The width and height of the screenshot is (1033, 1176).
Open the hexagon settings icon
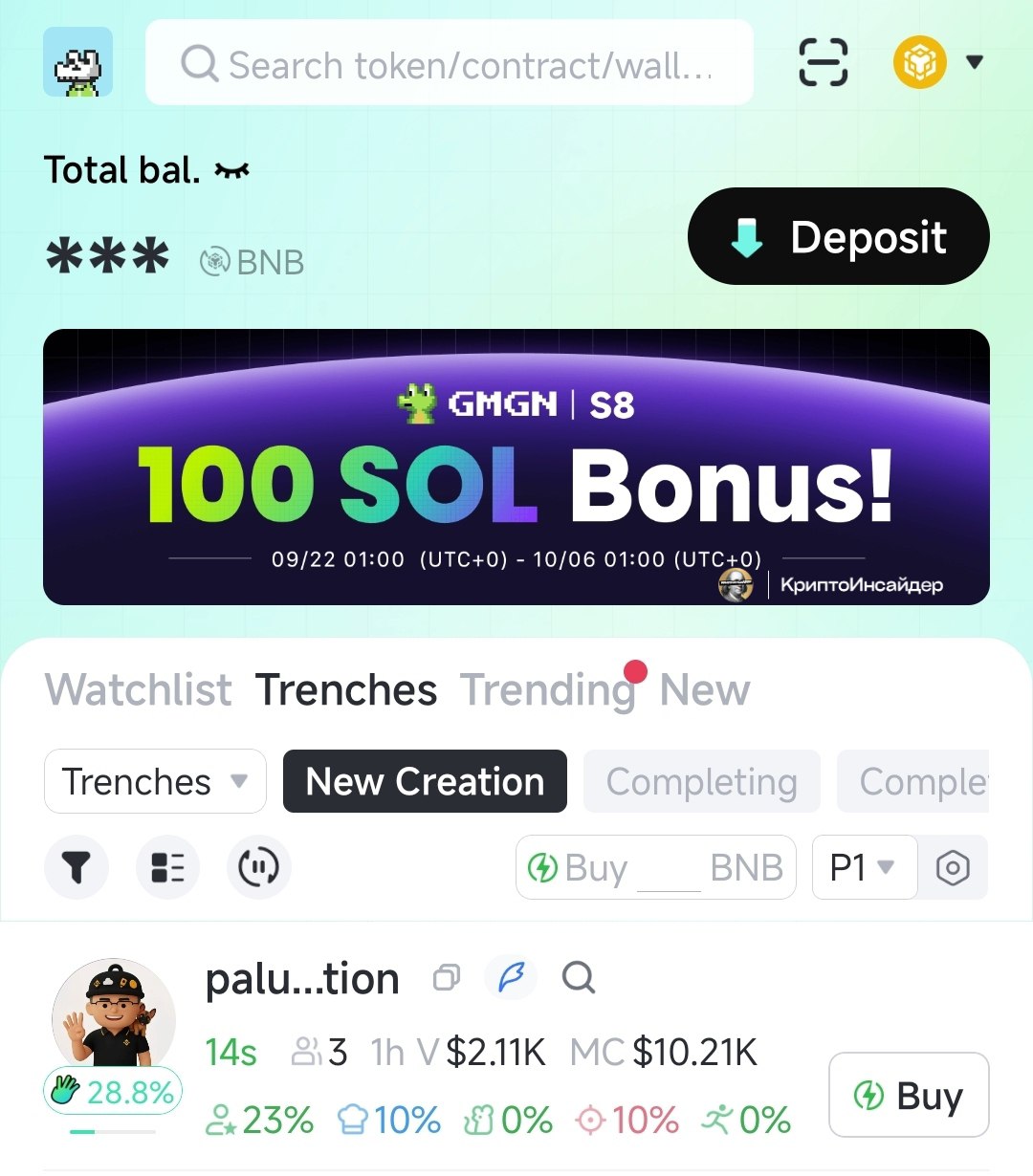coord(953,867)
